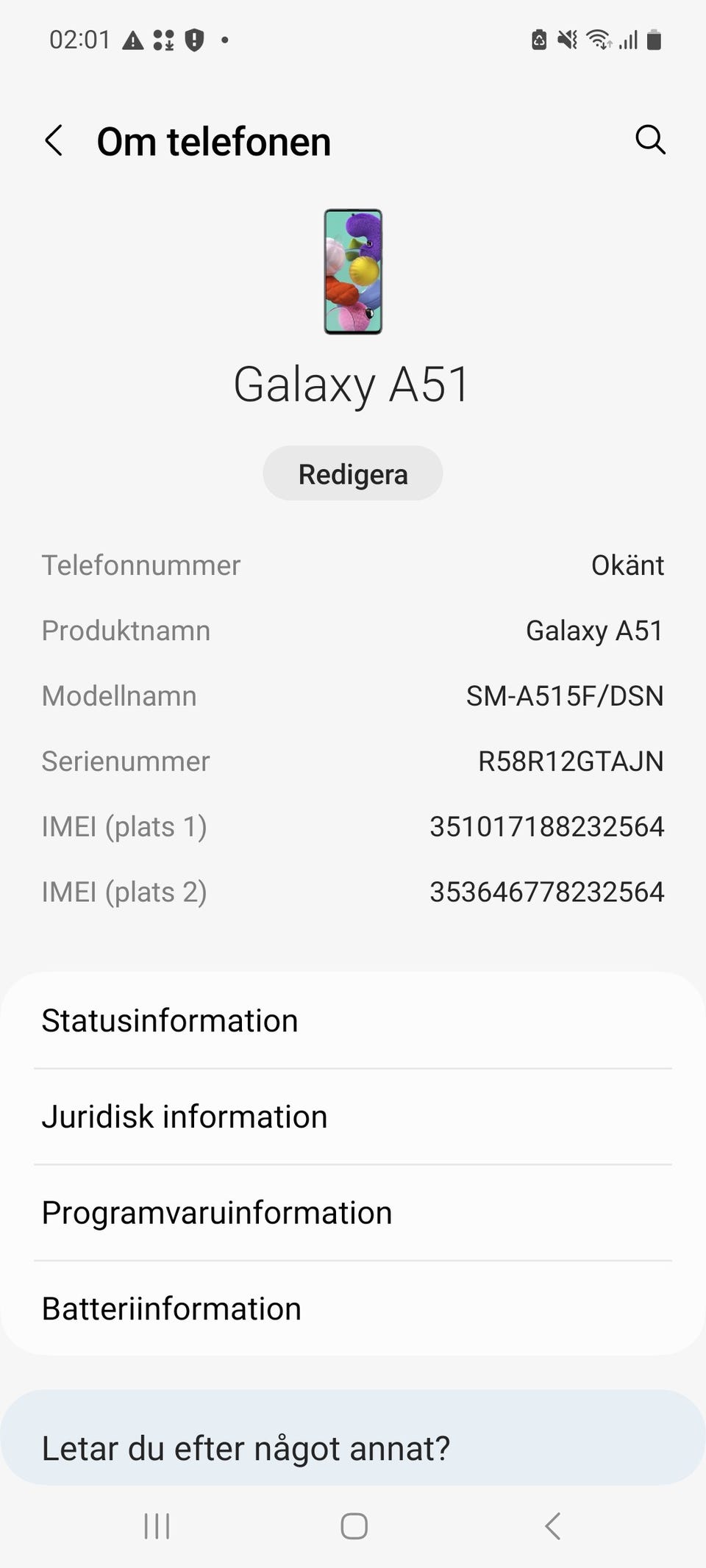This screenshot has width=706, height=1568.
Task: Open Juridisk information
Action: (185, 1116)
